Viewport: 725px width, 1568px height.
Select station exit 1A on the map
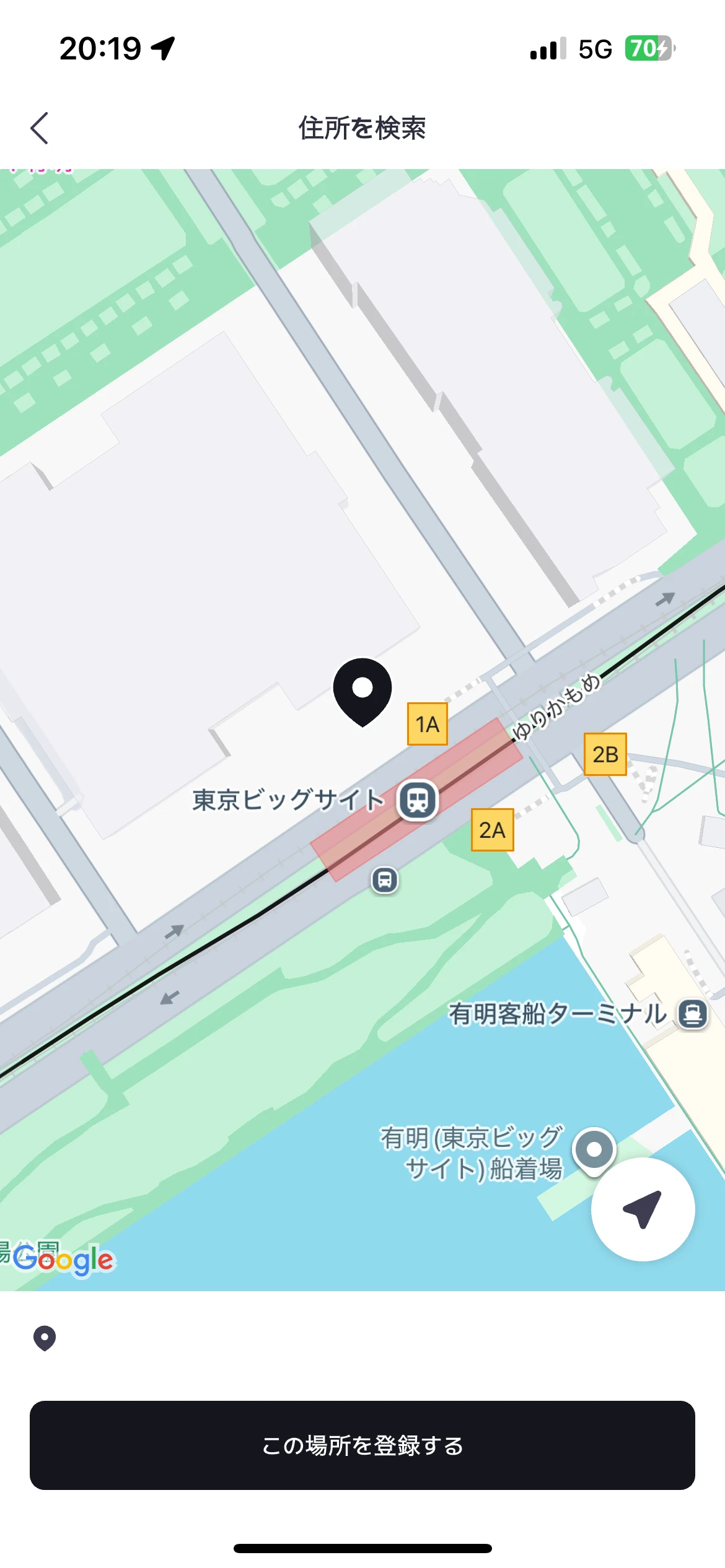point(428,724)
